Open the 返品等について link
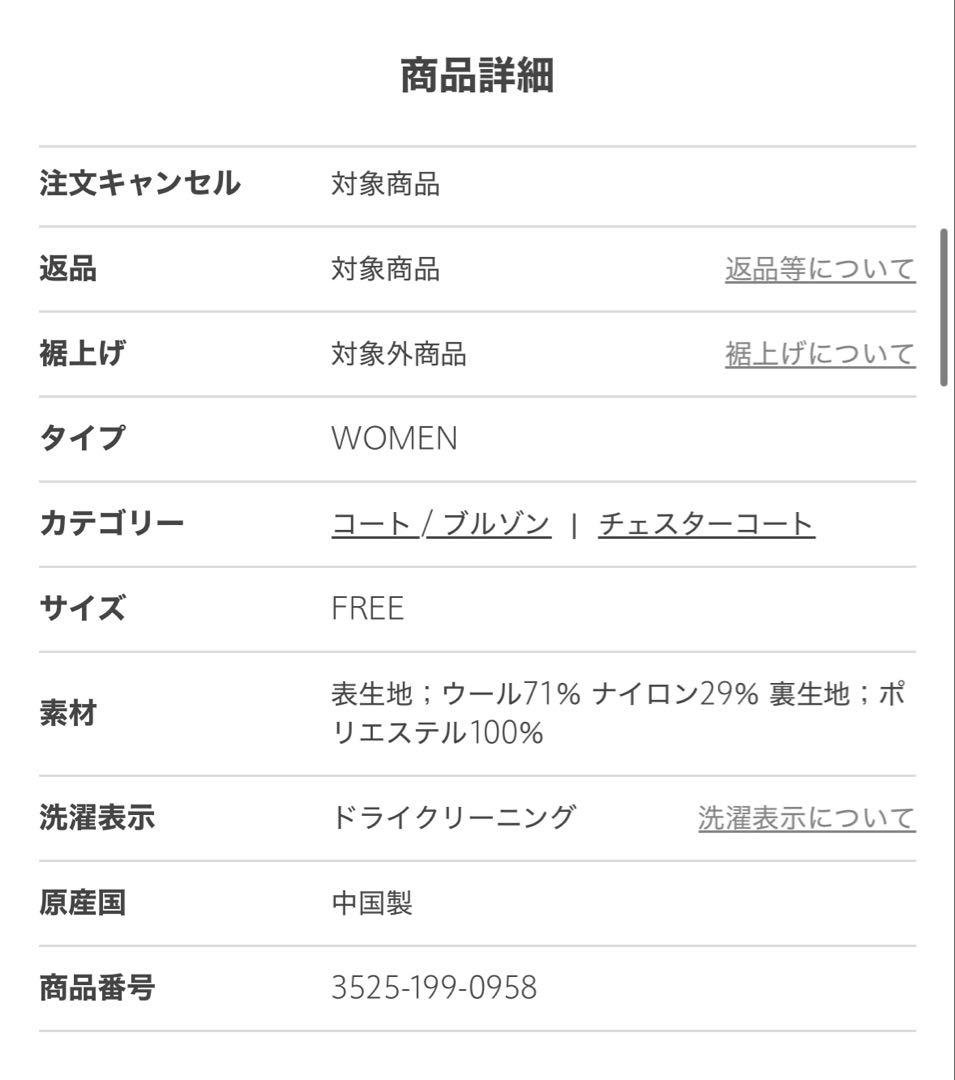The image size is (955, 1080). [820, 269]
